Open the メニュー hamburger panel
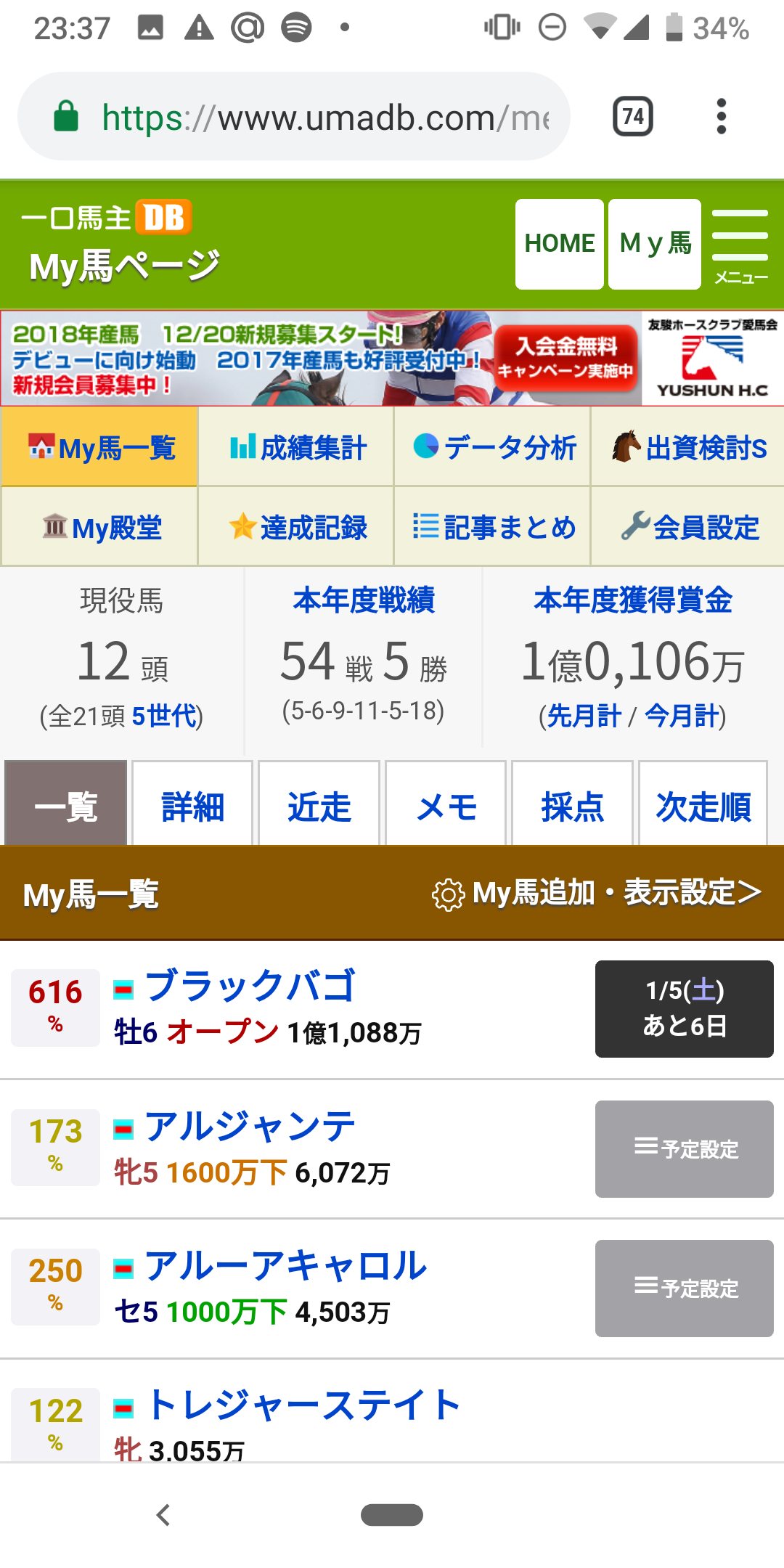The width and height of the screenshot is (784, 1568). pos(739,236)
